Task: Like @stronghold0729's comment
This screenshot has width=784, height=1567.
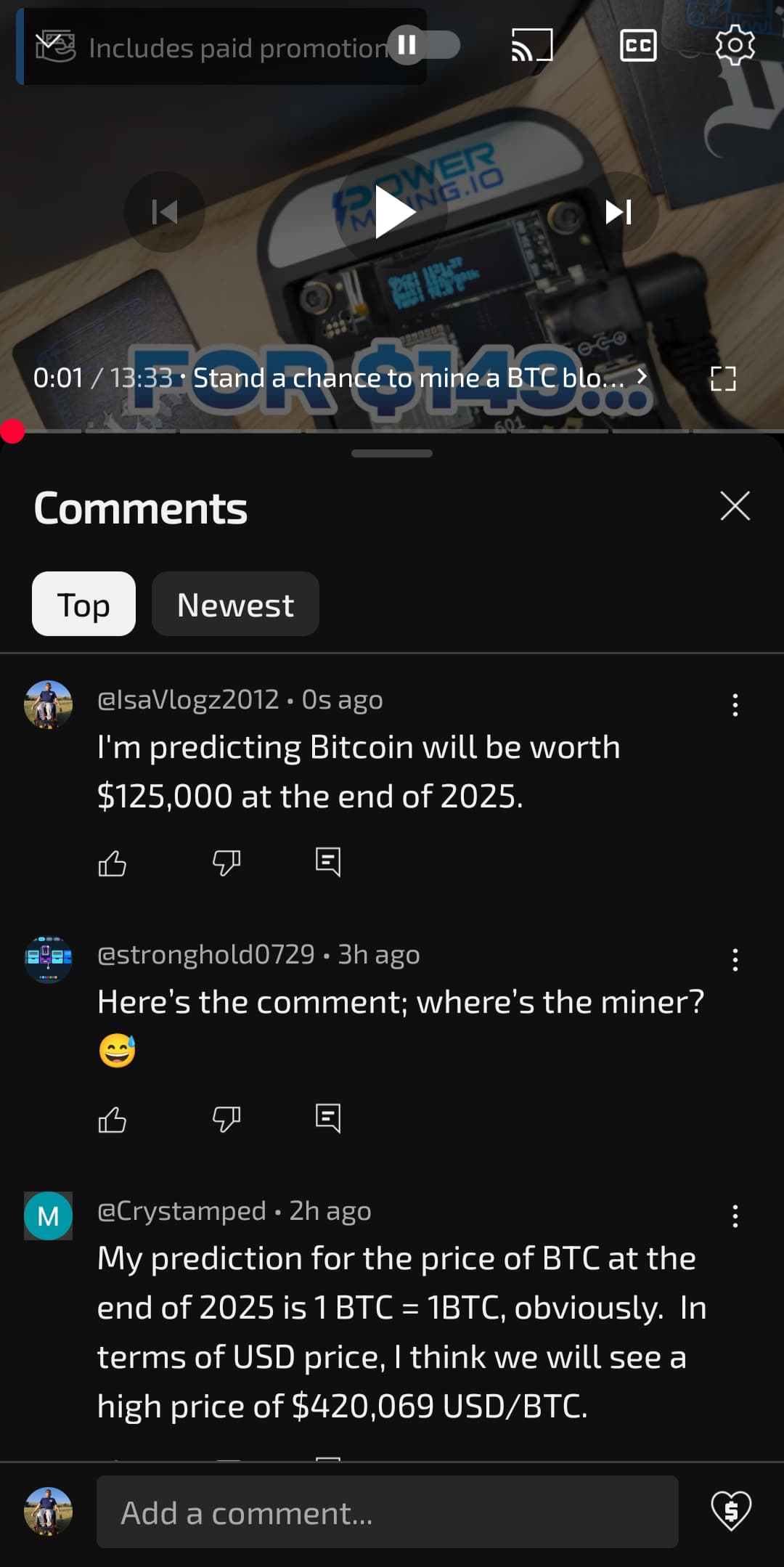Action: click(x=112, y=1119)
